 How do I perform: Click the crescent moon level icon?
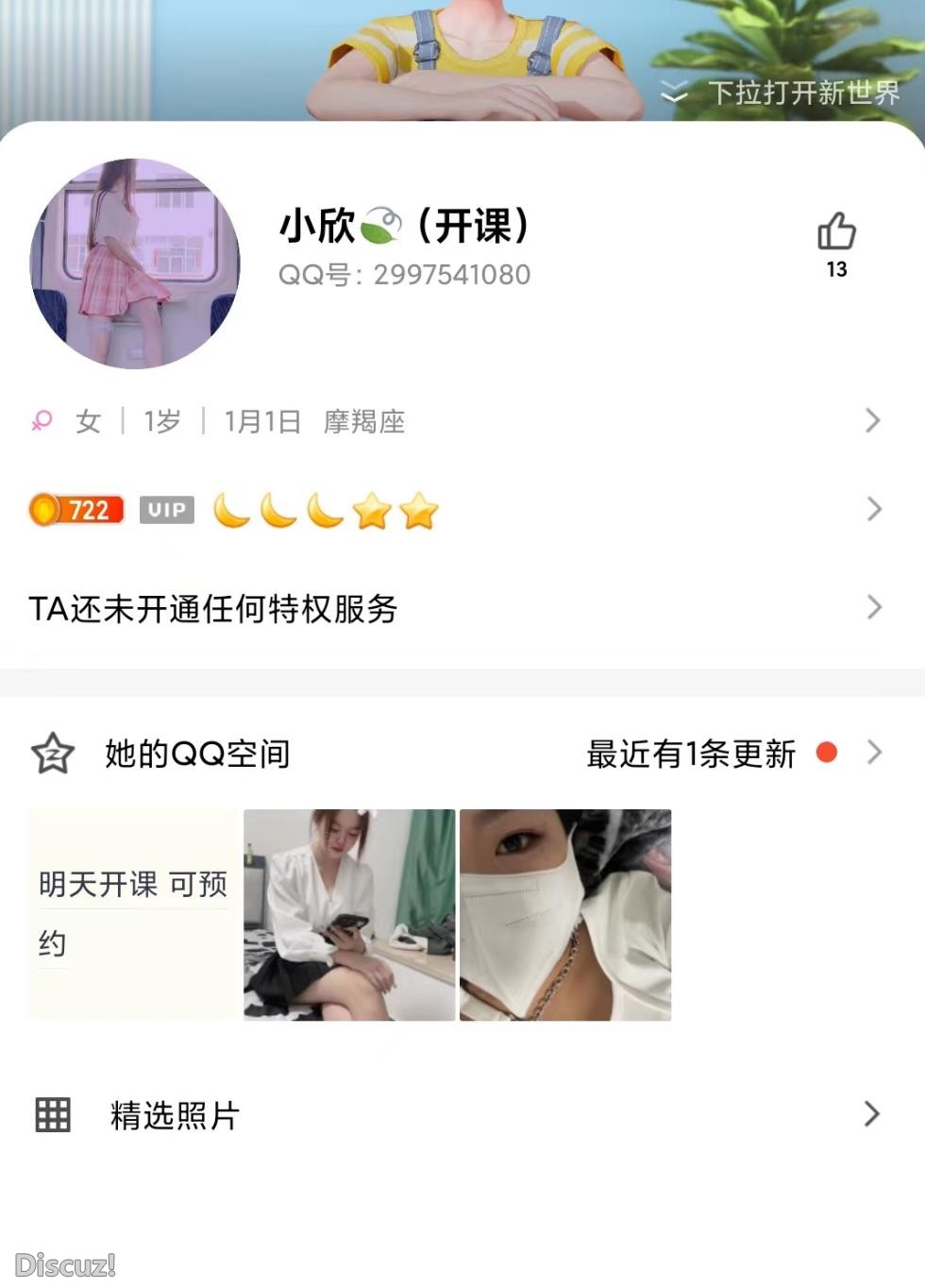231,510
